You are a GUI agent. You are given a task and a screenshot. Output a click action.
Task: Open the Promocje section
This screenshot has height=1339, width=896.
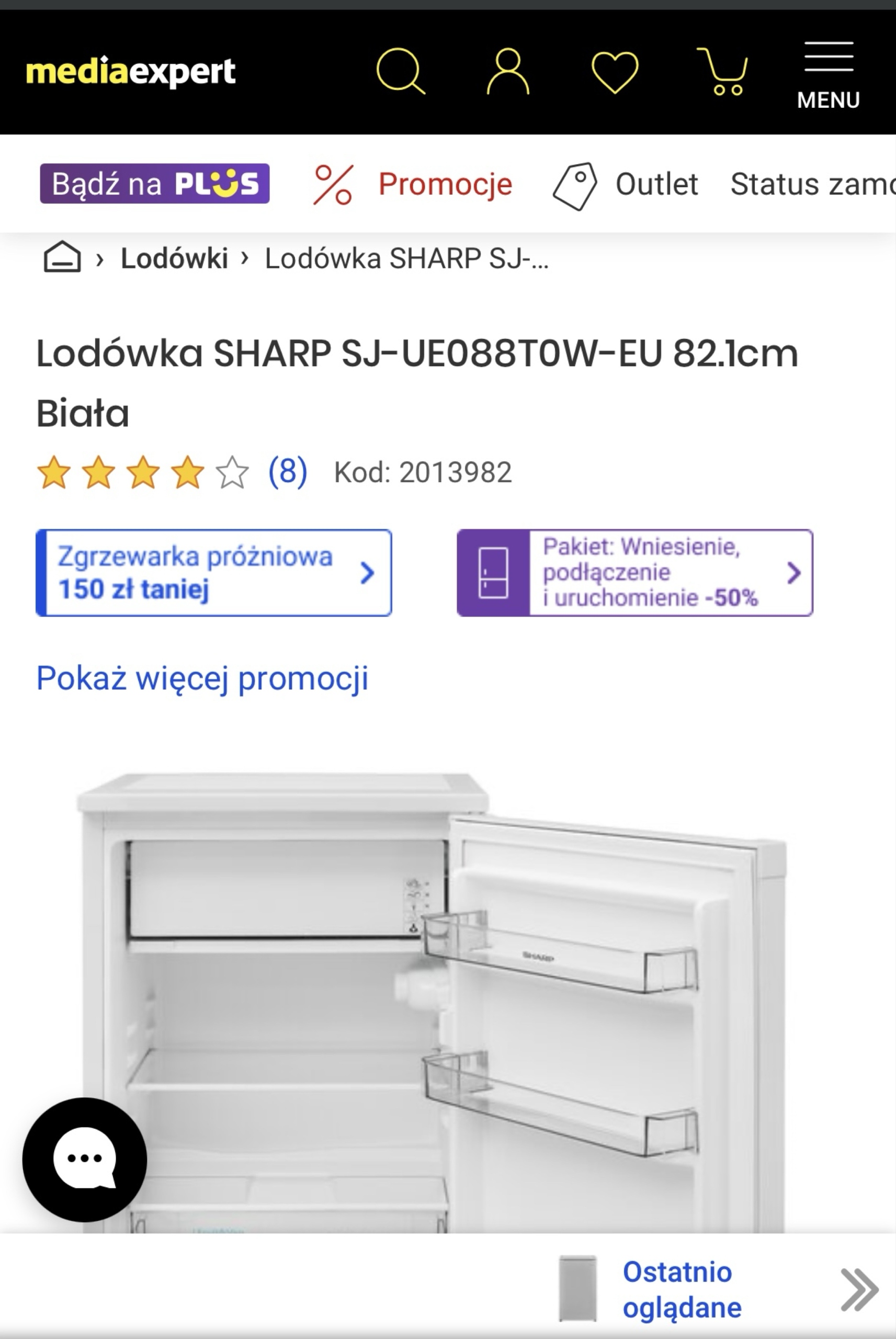coord(414,184)
